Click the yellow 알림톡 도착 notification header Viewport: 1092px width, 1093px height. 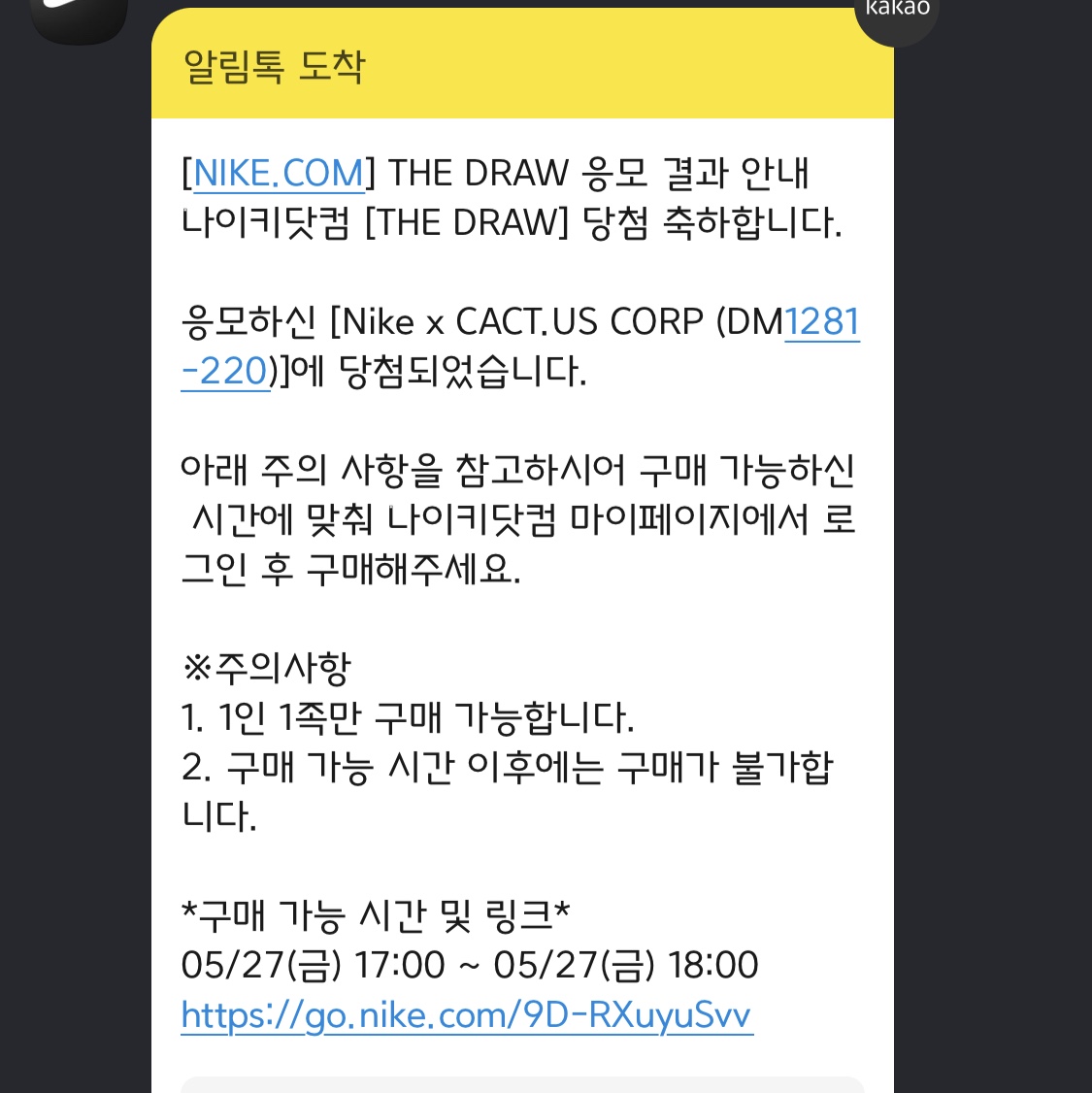(522, 63)
